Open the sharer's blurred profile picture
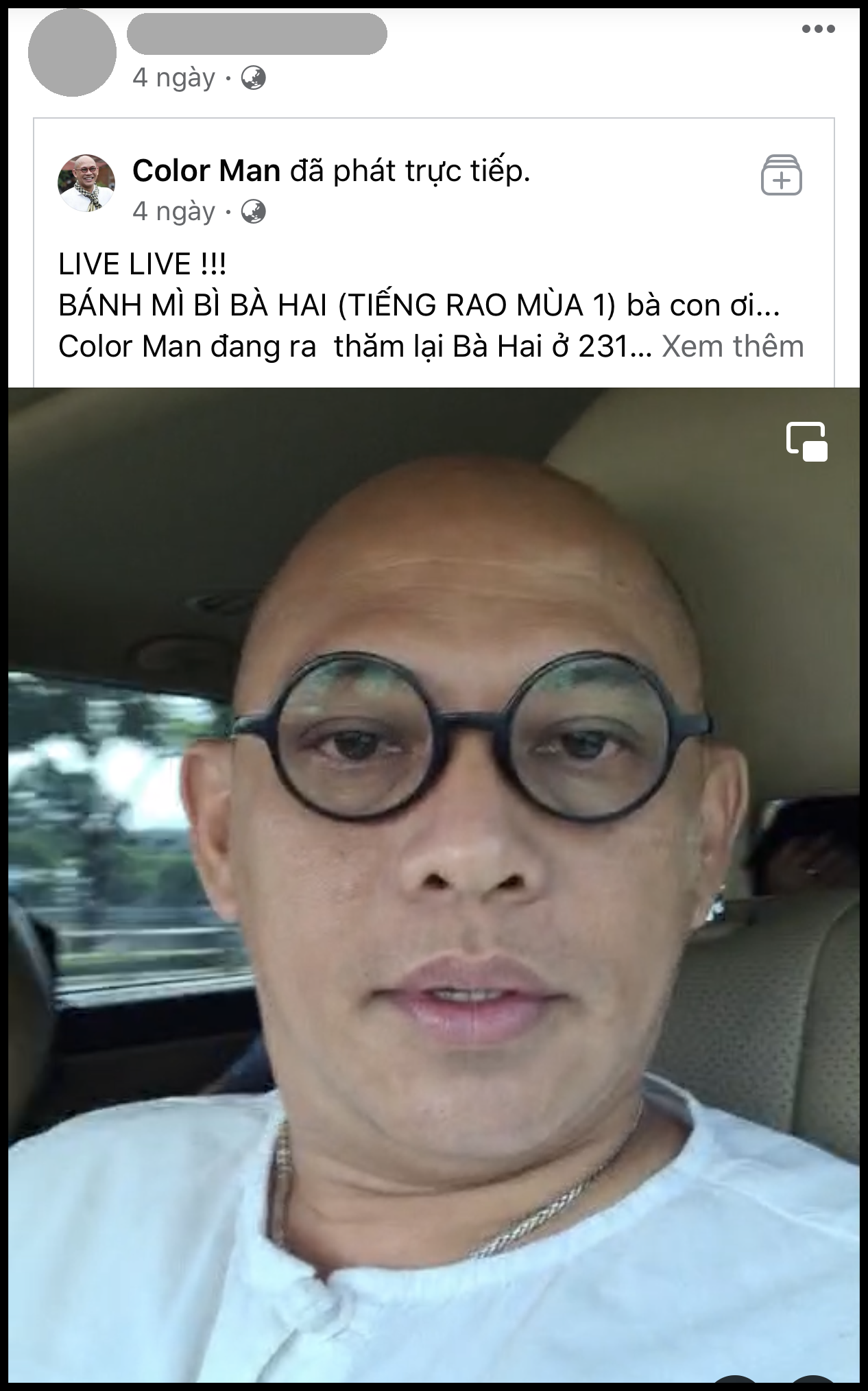868x1391 pixels. point(72,52)
